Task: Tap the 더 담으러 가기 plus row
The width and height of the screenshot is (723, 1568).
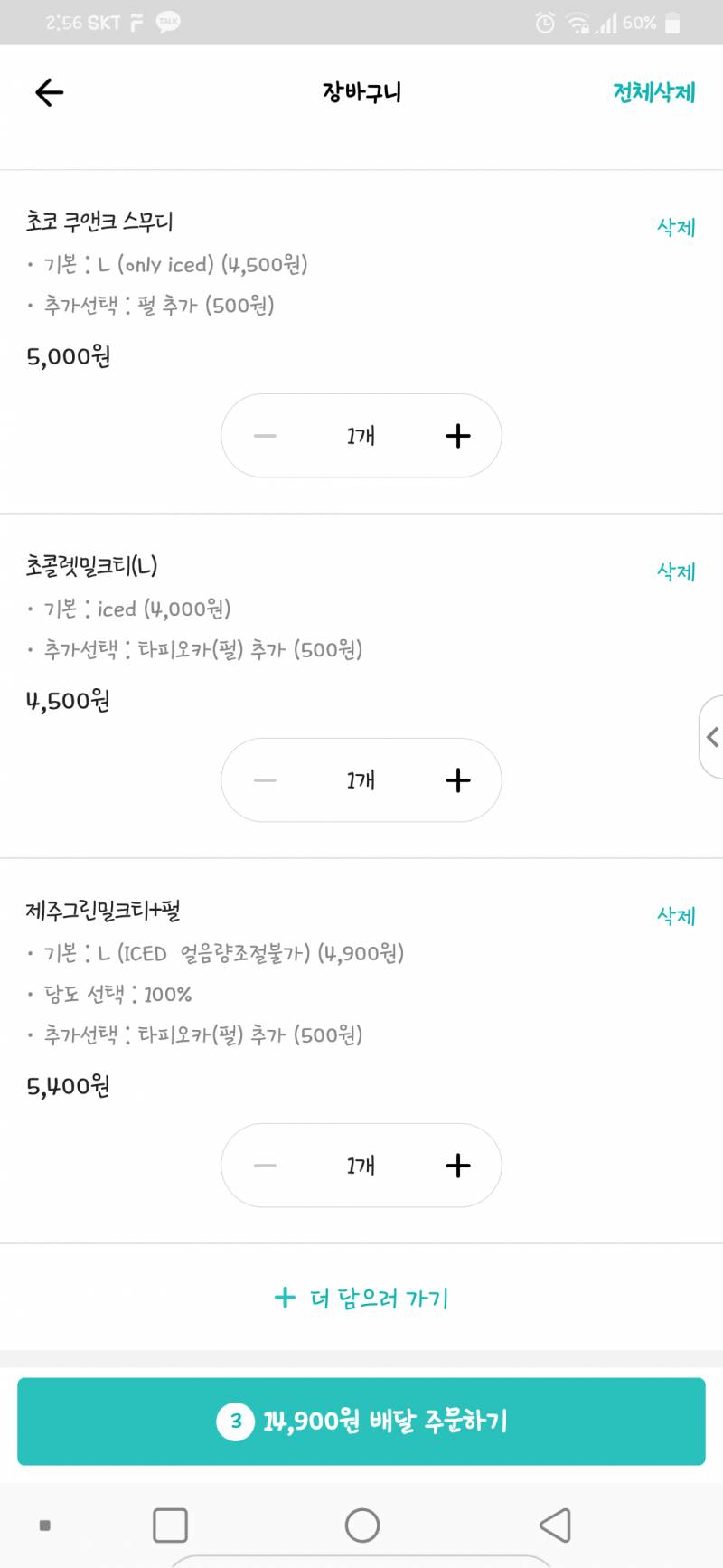Action: coord(361,1297)
